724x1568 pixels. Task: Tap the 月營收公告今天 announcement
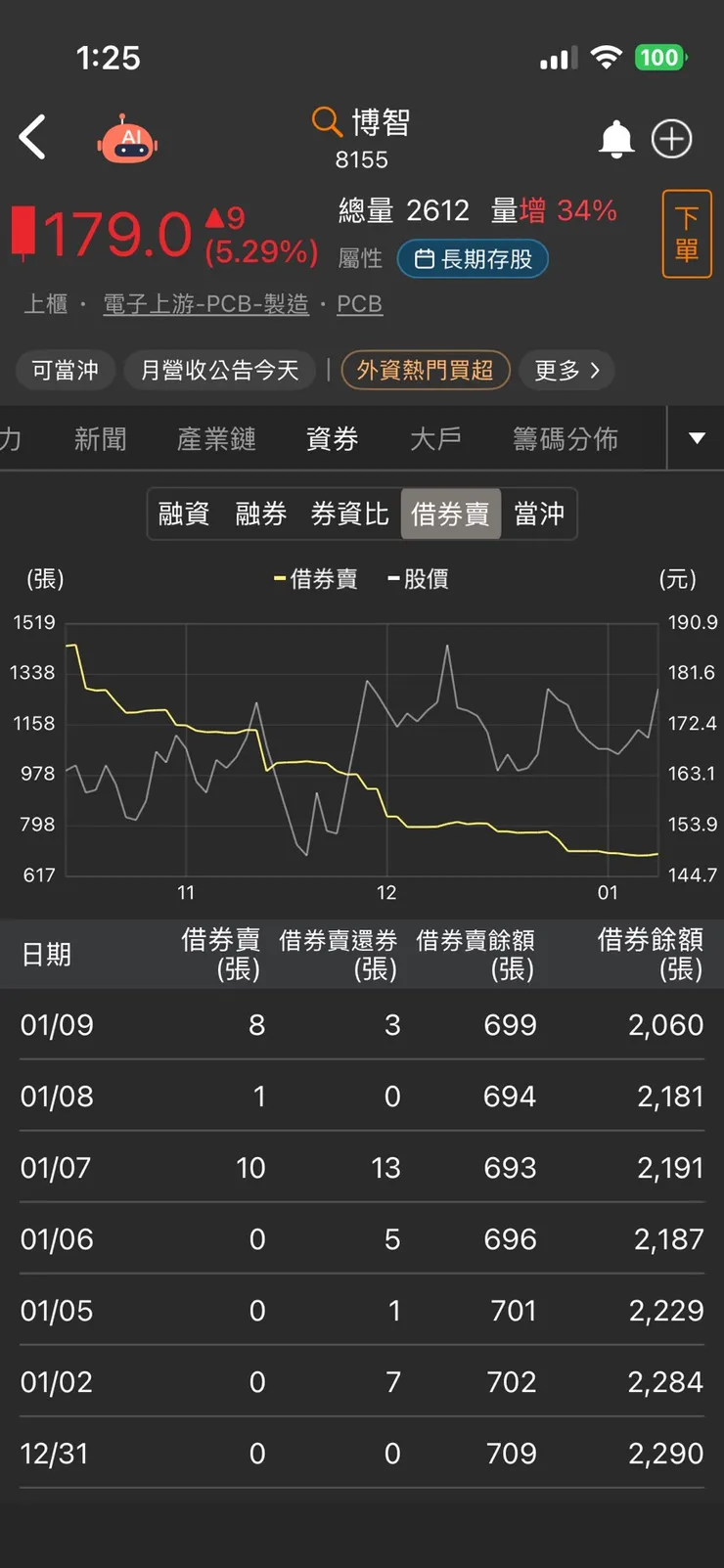pyautogui.click(x=219, y=370)
